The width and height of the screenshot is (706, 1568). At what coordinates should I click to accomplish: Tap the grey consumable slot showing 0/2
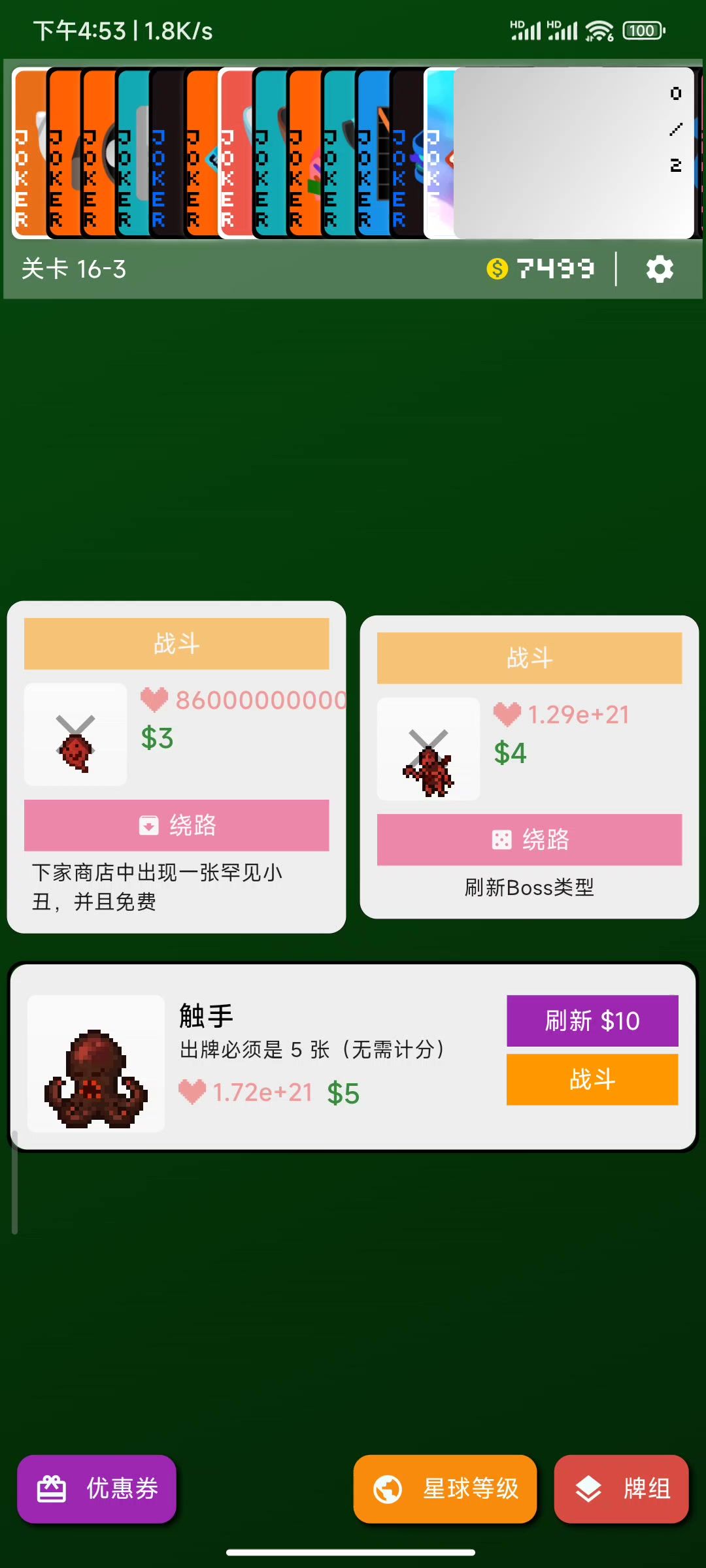[x=573, y=153]
